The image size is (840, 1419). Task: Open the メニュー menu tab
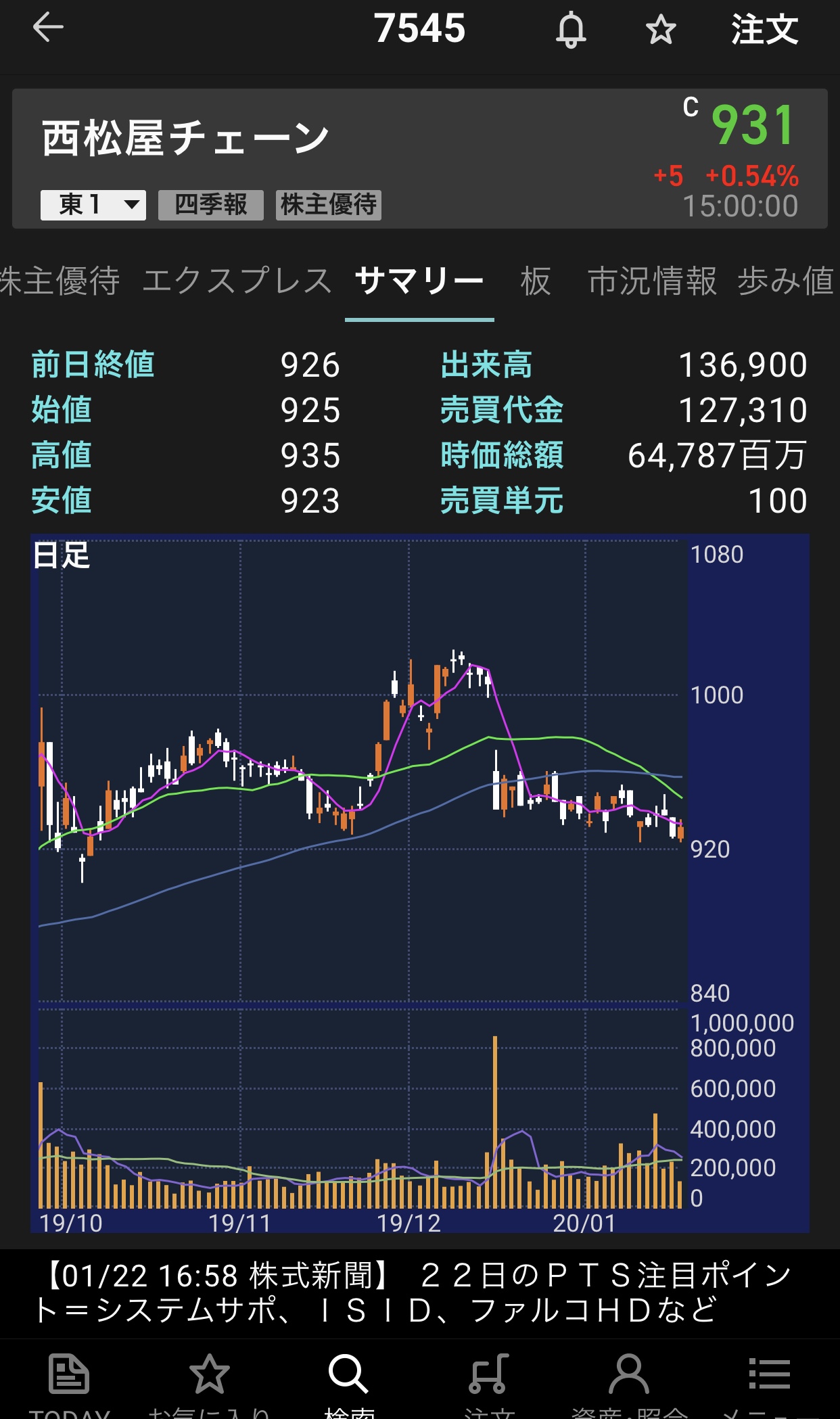pyautogui.click(x=770, y=1383)
